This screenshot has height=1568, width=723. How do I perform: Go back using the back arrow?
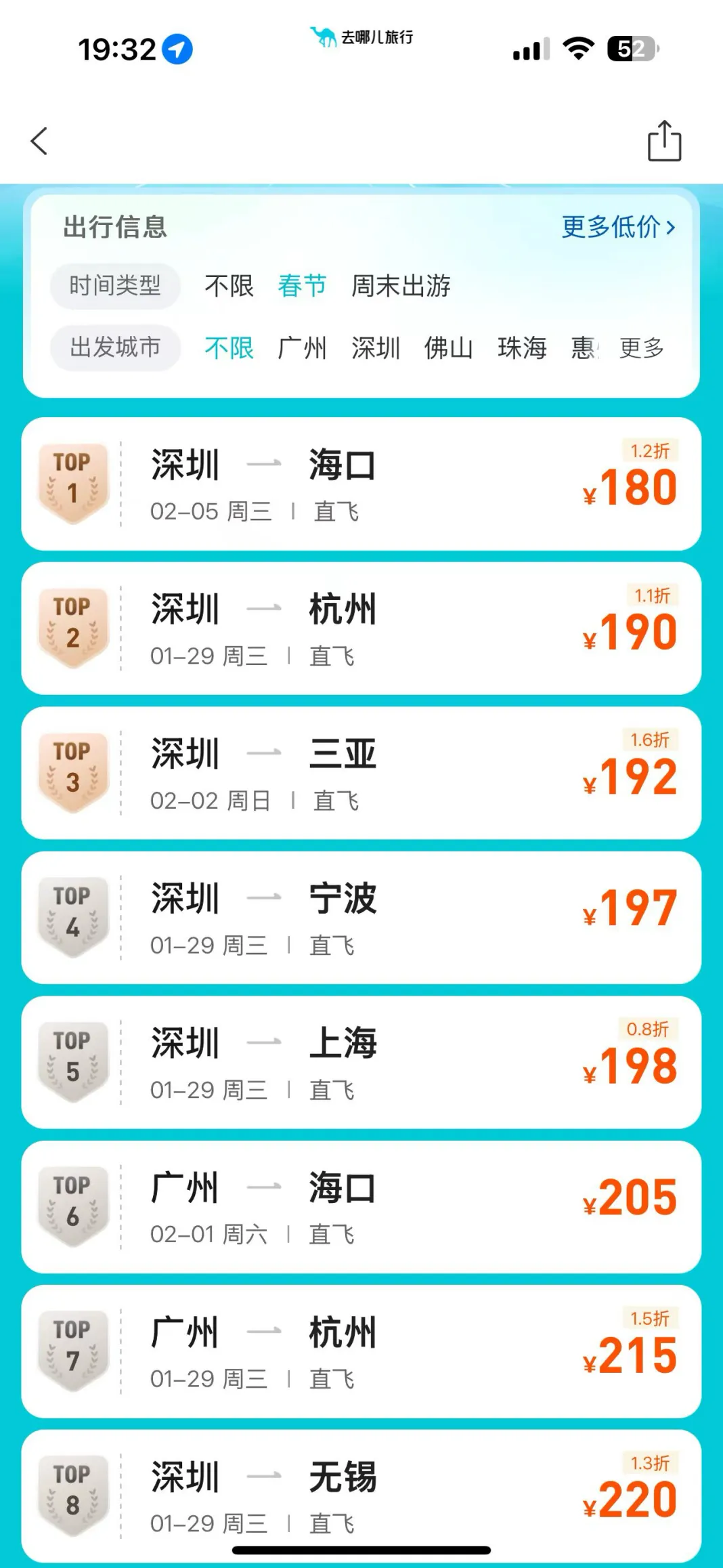point(39,142)
